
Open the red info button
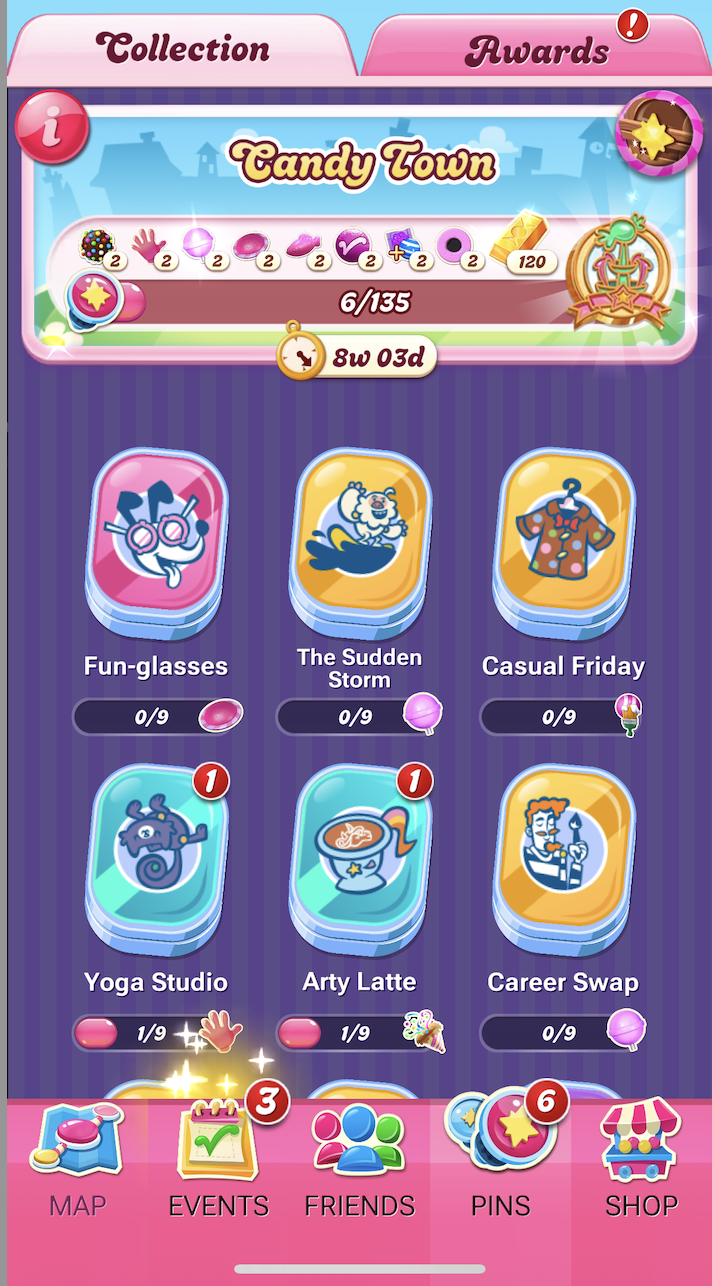[52, 126]
